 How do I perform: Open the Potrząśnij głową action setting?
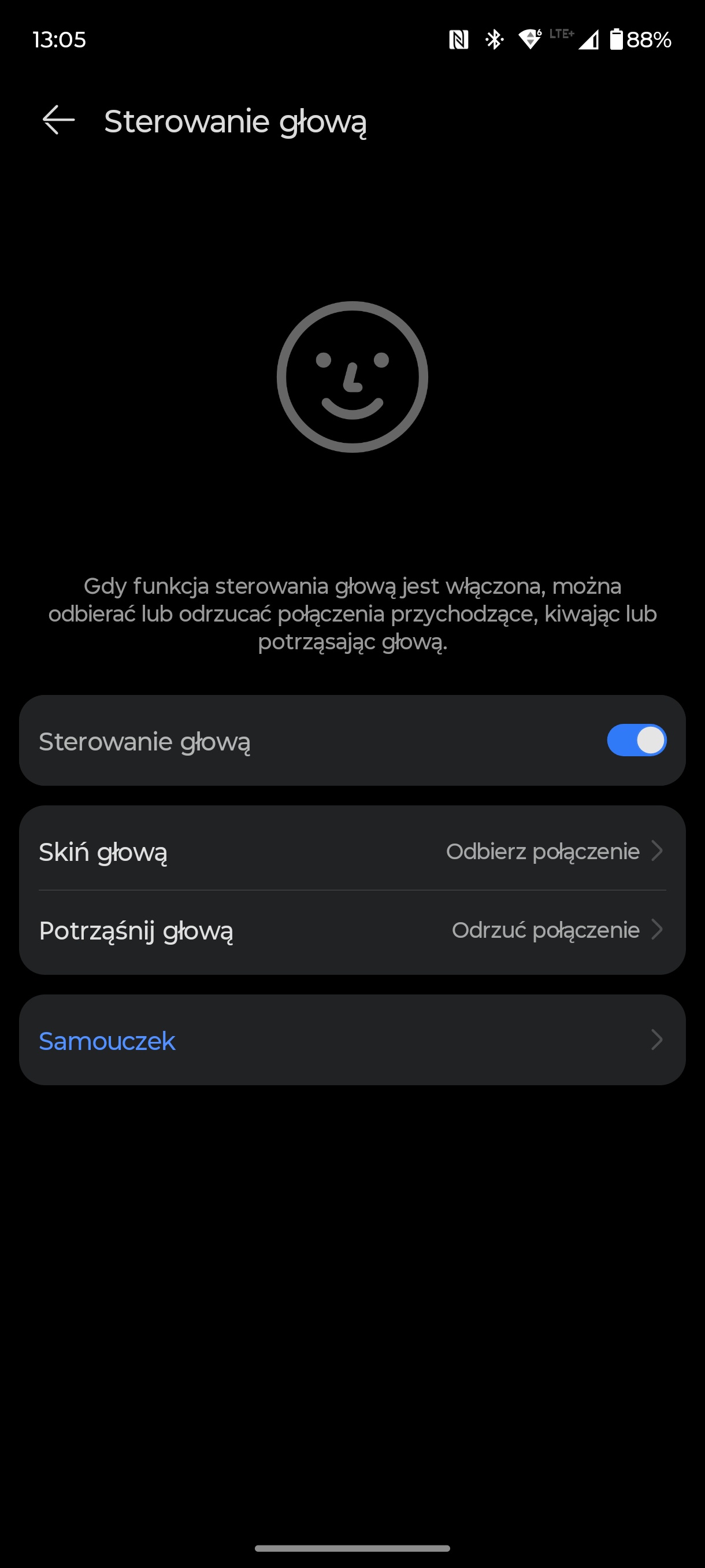pos(352,931)
